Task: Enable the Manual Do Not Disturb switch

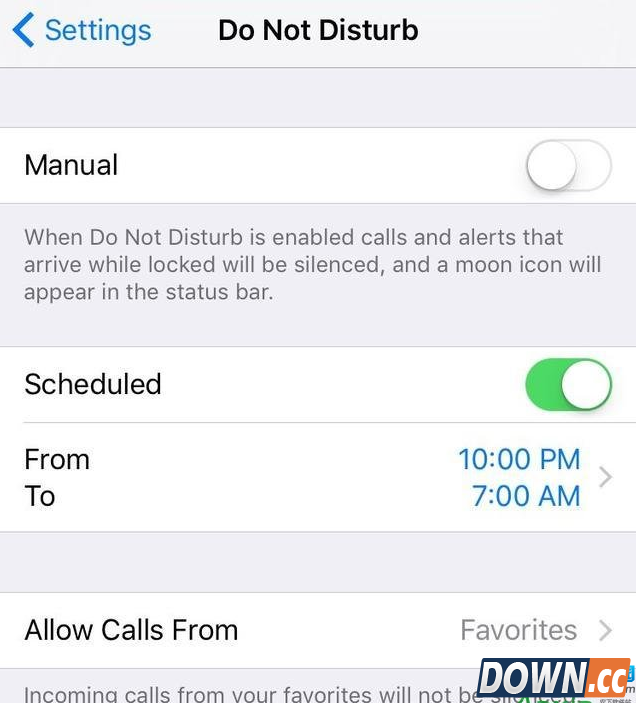Action: click(568, 166)
